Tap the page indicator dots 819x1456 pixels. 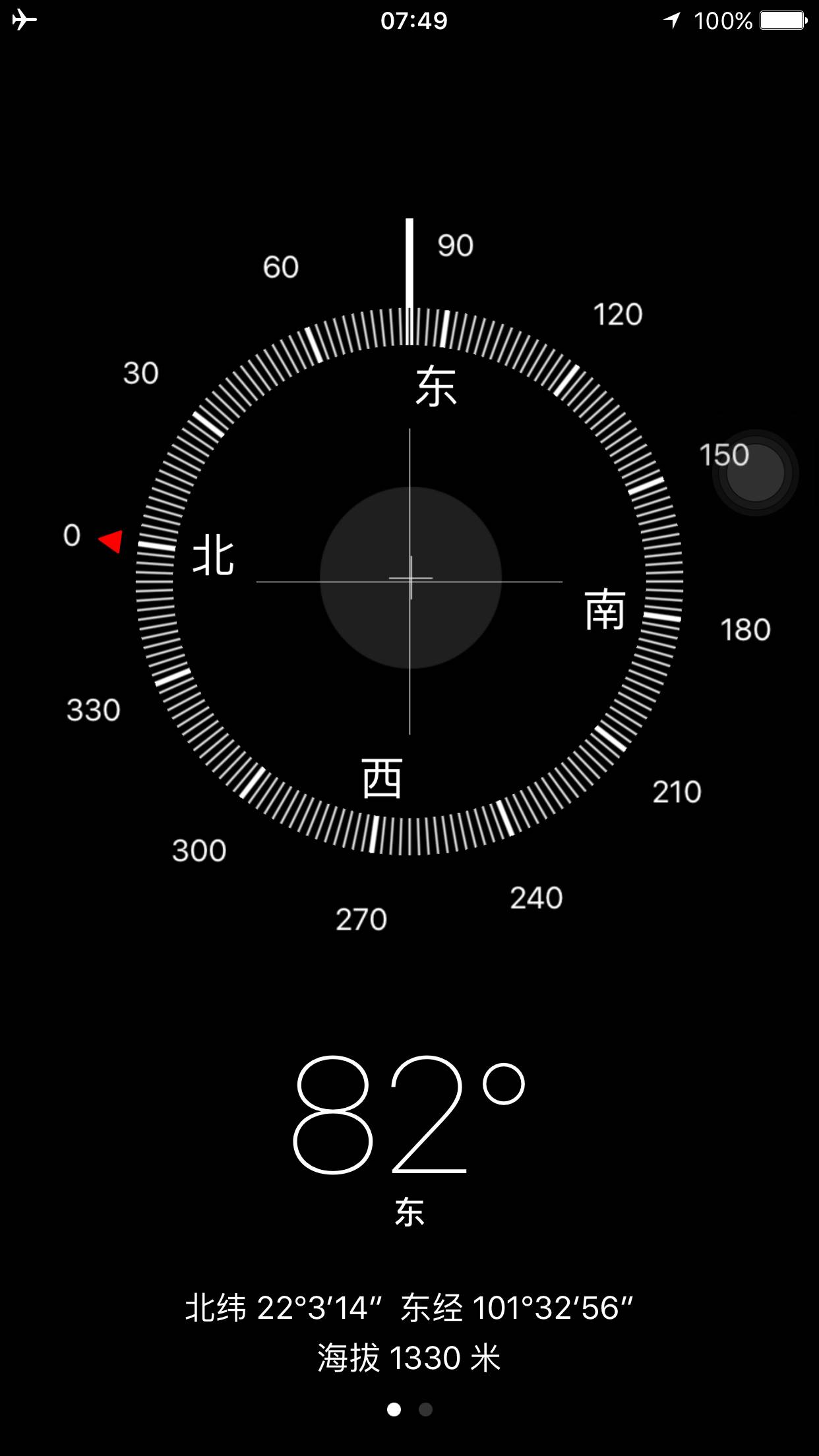pyautogui.click(x=409, y=1409)
